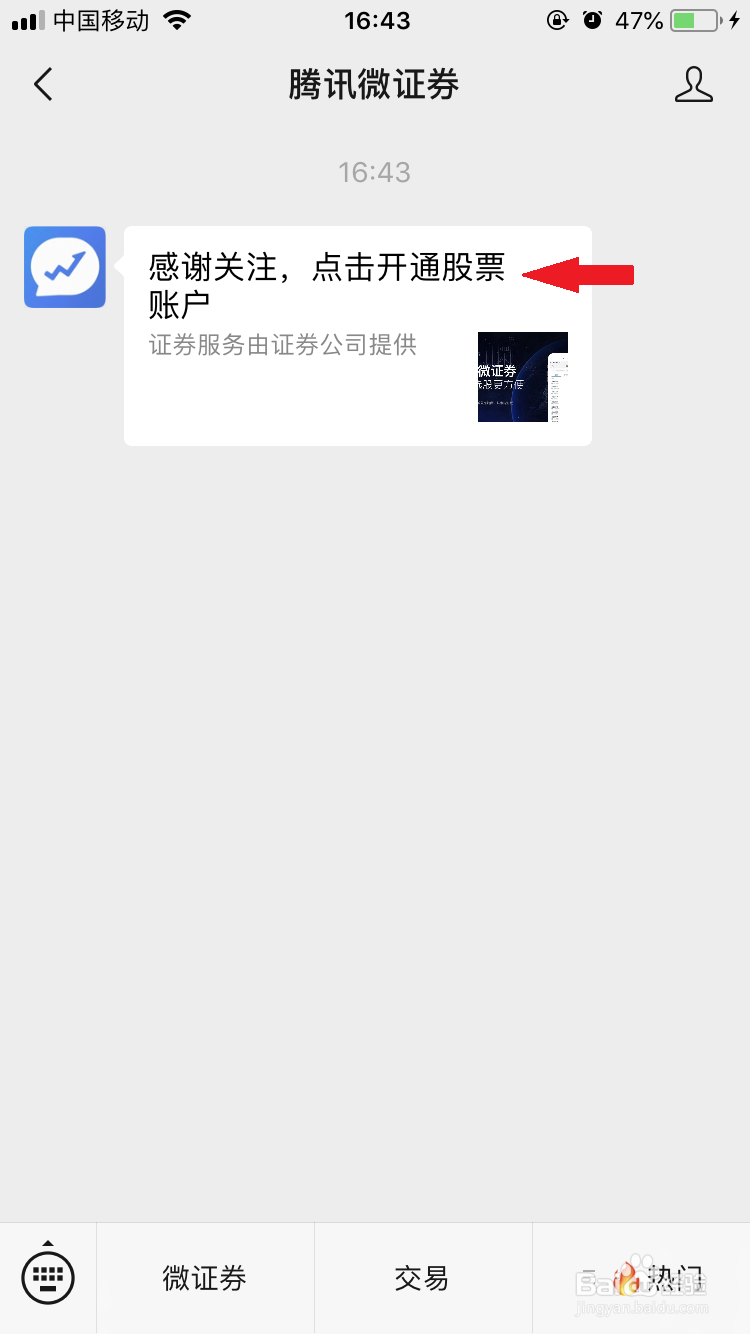Viewport: 750px width, 1334px height.
Task: Tap the 16:43 timestamp above the message
Action: [375, 171]
